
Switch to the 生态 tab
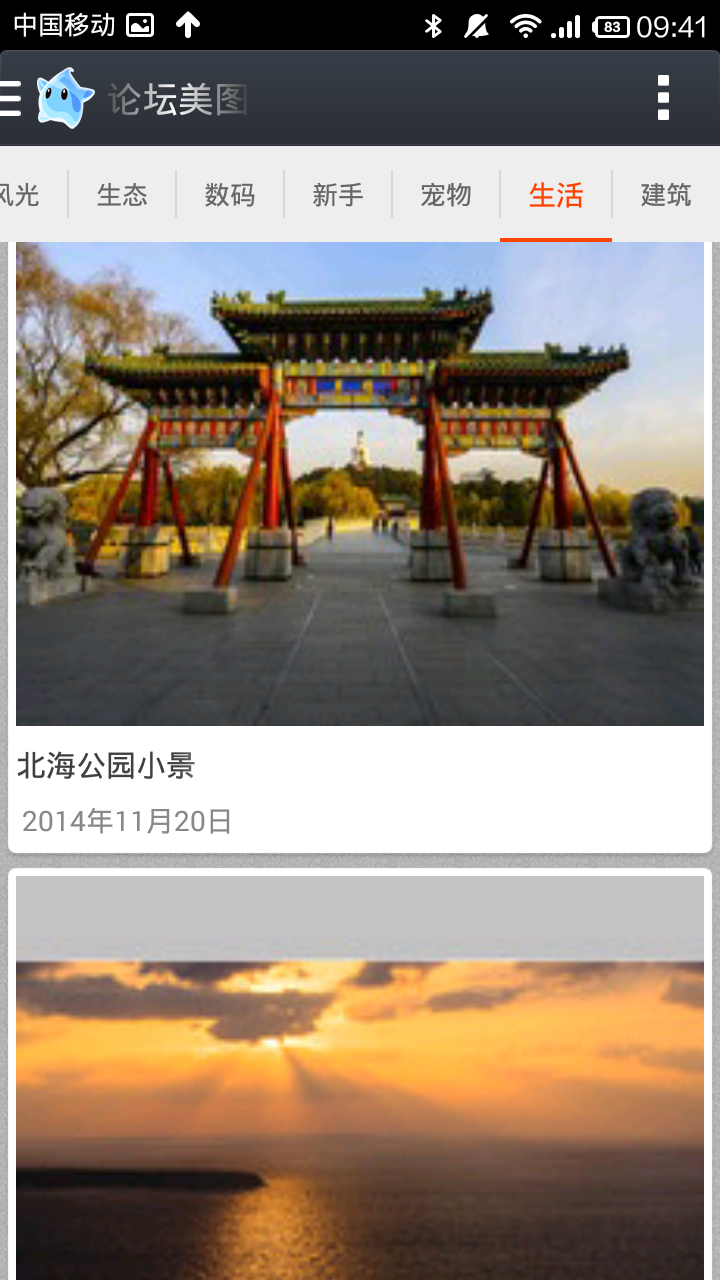[x=122, y=195]
